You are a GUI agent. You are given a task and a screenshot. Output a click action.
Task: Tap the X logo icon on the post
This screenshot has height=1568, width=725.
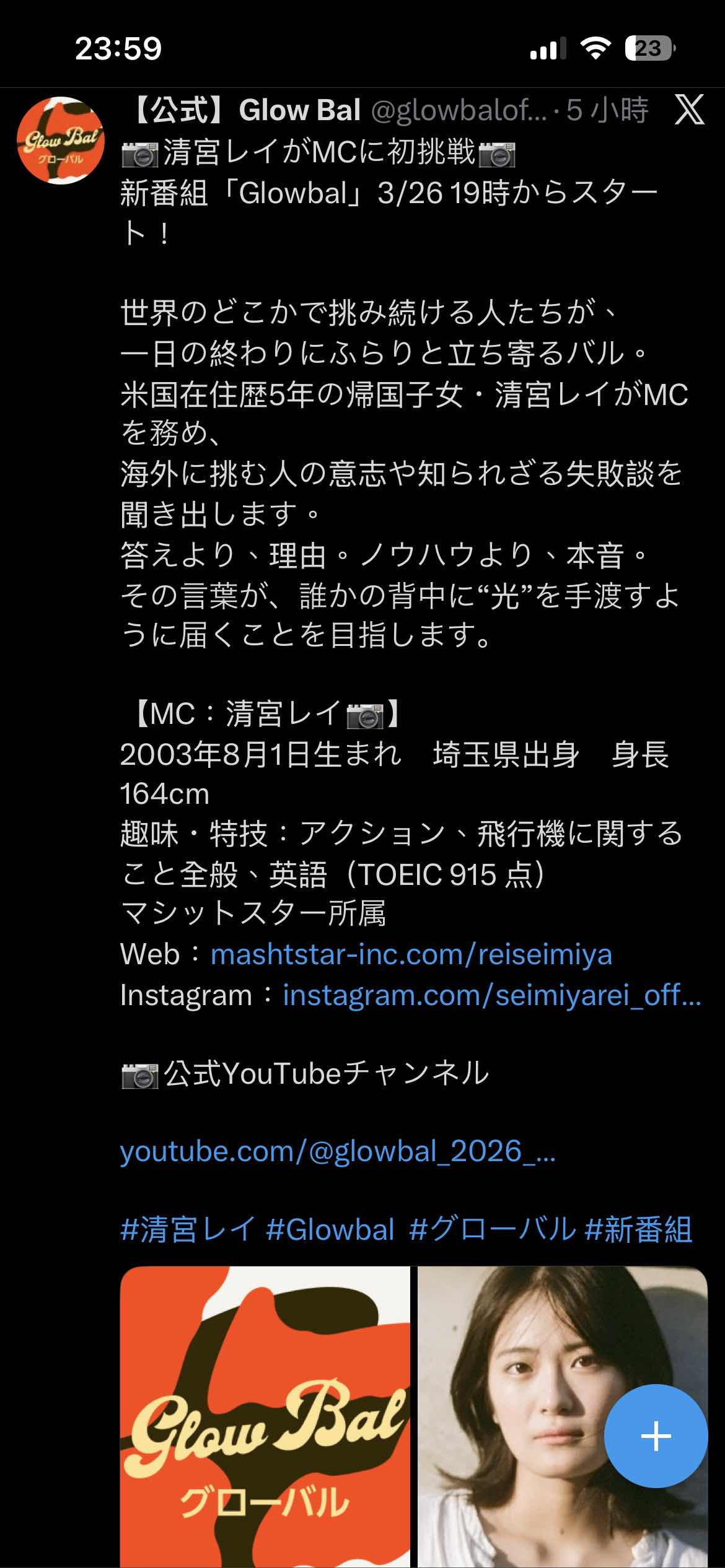[x=688, y=110]
